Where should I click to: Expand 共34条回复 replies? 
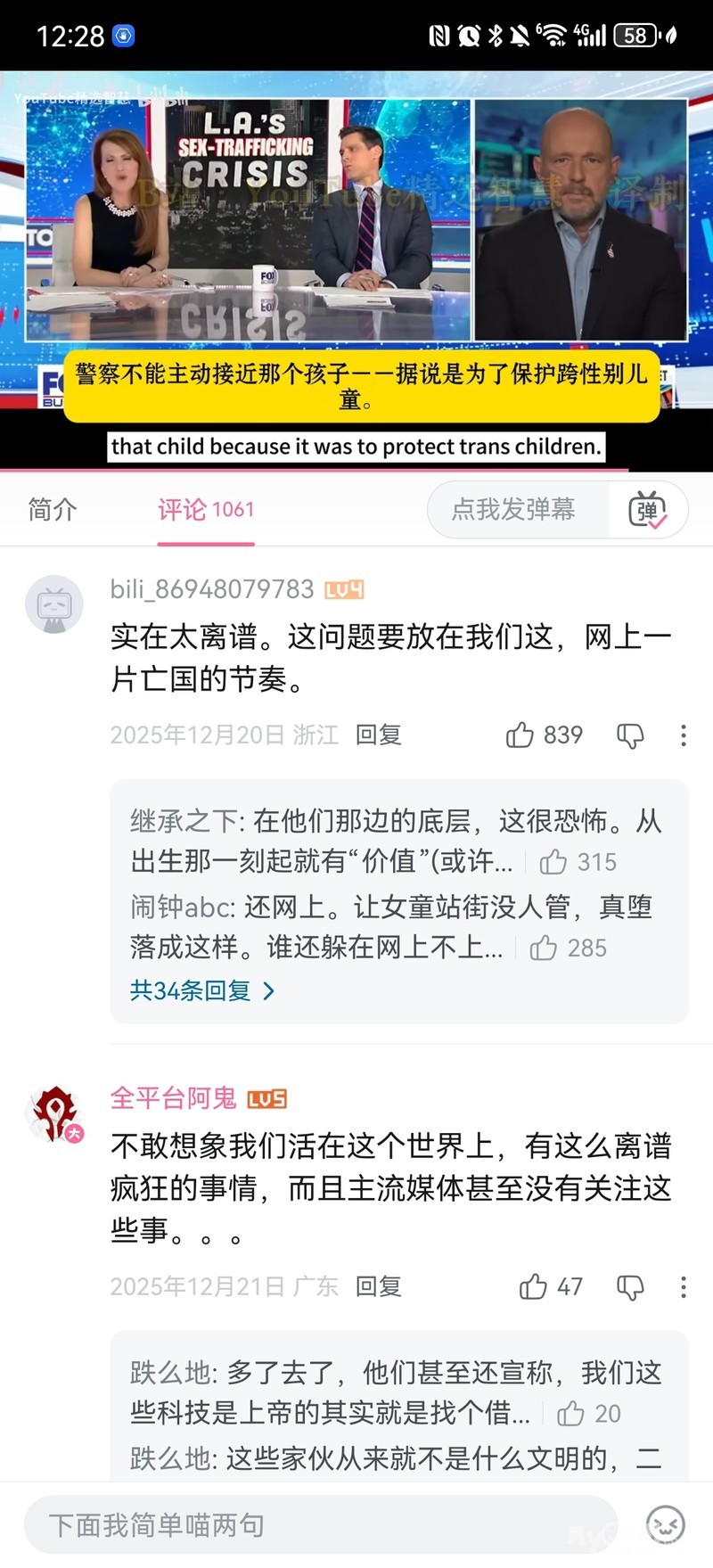coord(201,990)
